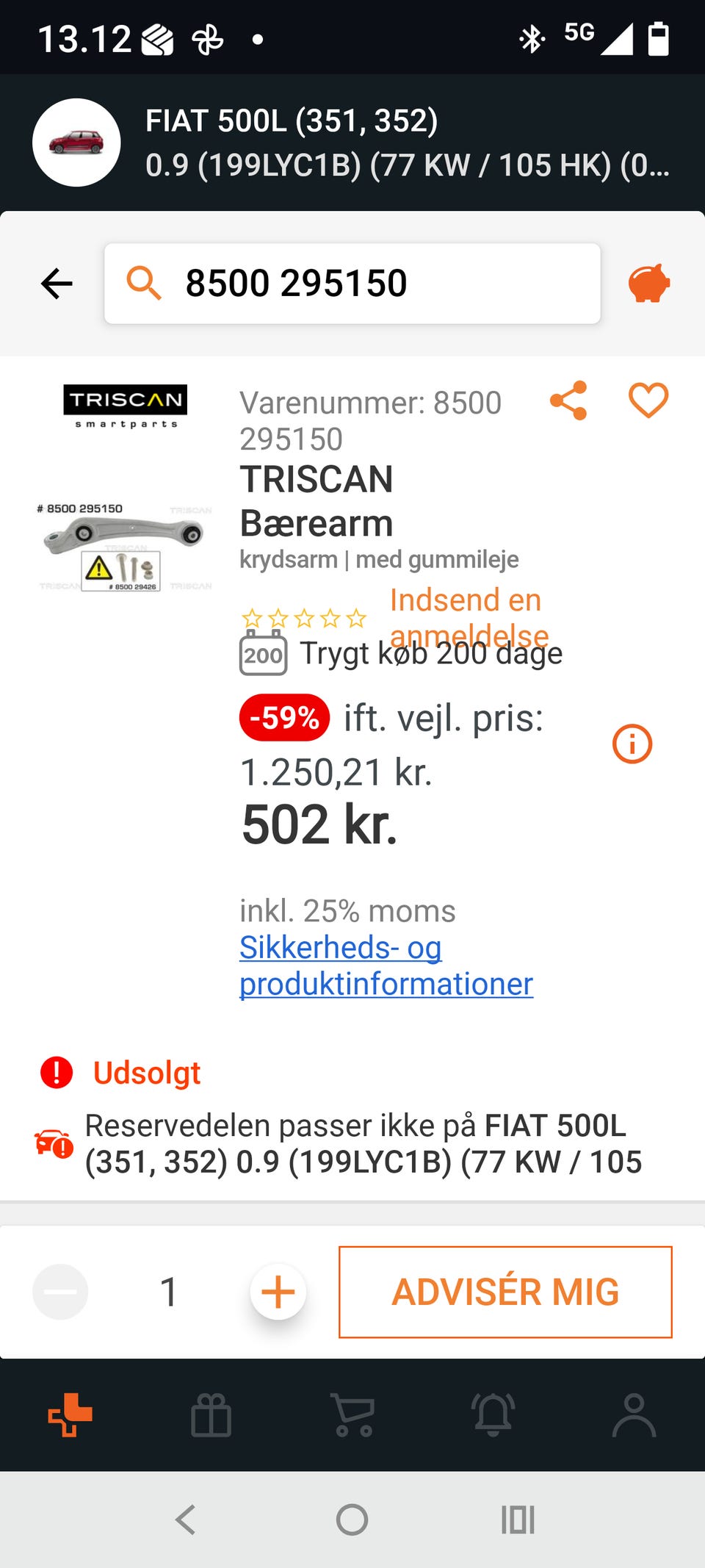
Task: Add the Bærearm to favorites with the heart
Action: pos(648,400)
